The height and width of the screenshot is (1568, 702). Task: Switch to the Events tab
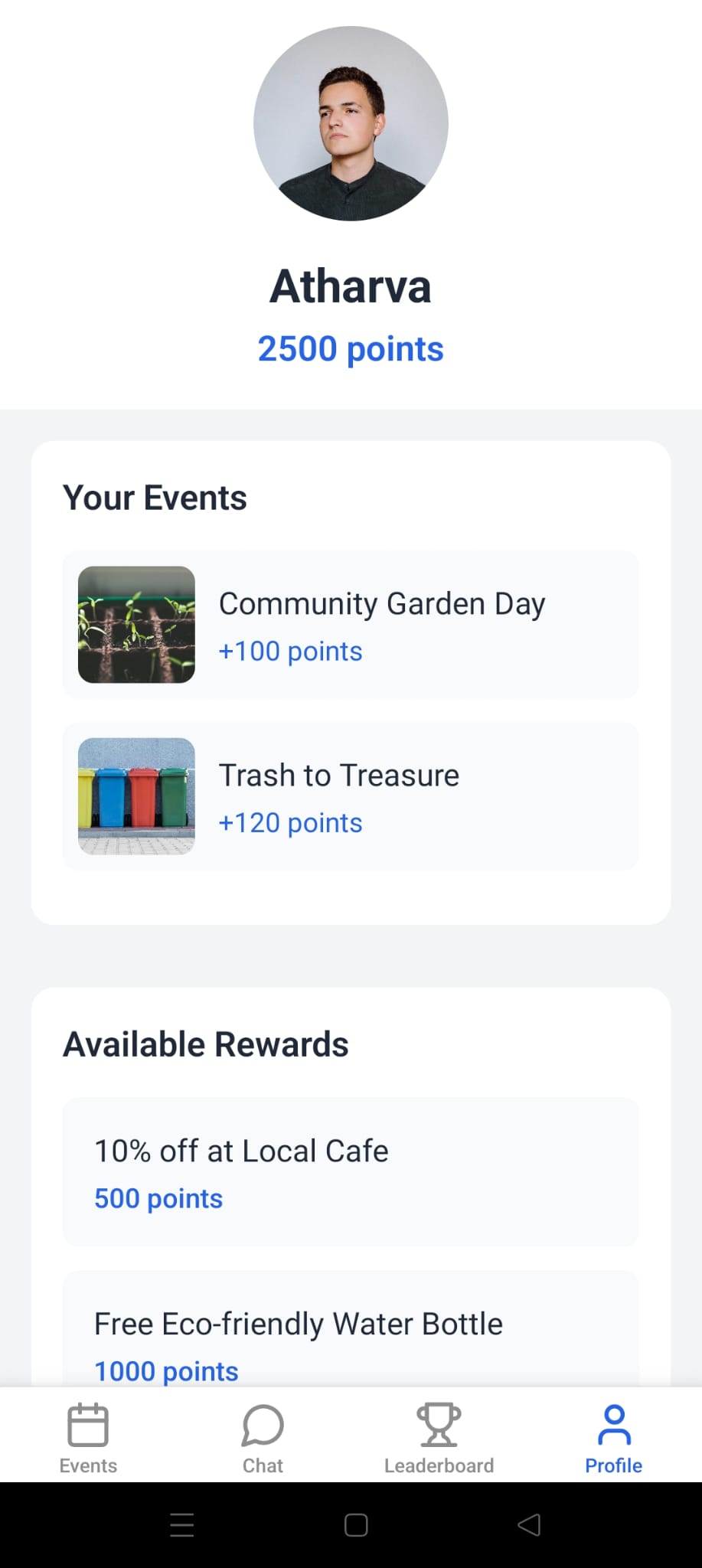click(x=88, y=1438)
